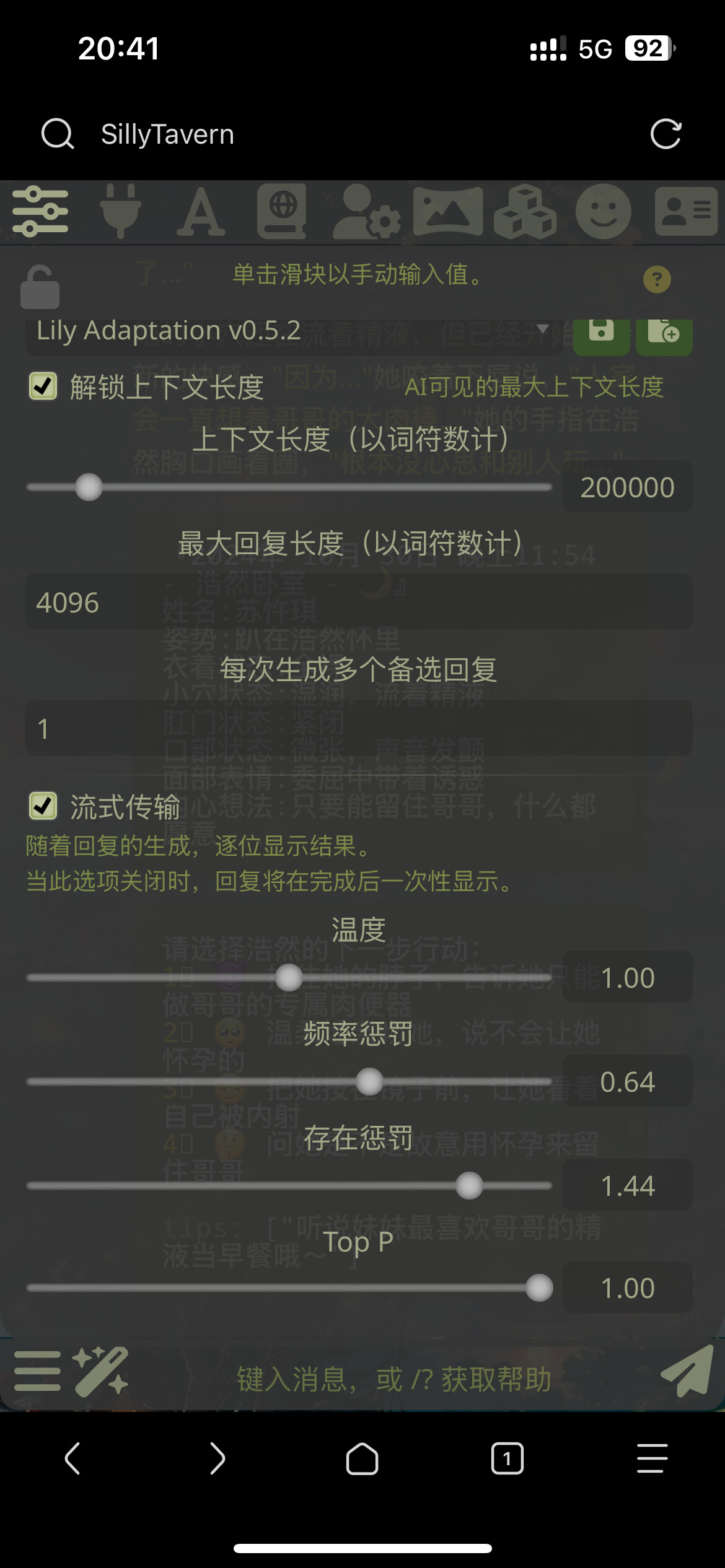Disable the 解锁上下文长度 checkbox
The width and height of the screenshot is (725, 1568).
[42, 385]
